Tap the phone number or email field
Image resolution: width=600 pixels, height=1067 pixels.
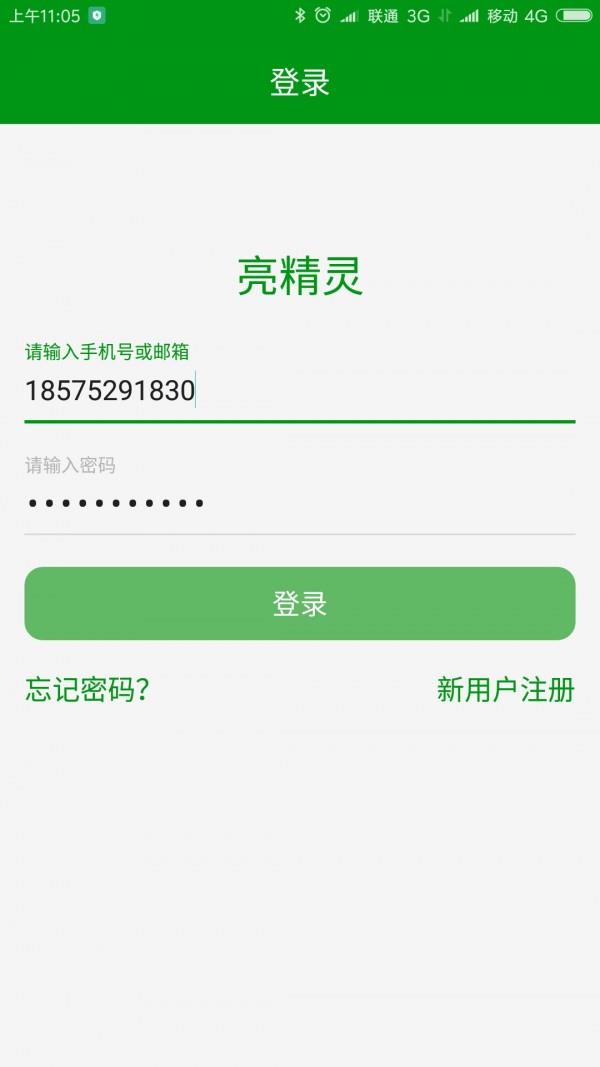point(299,391)
